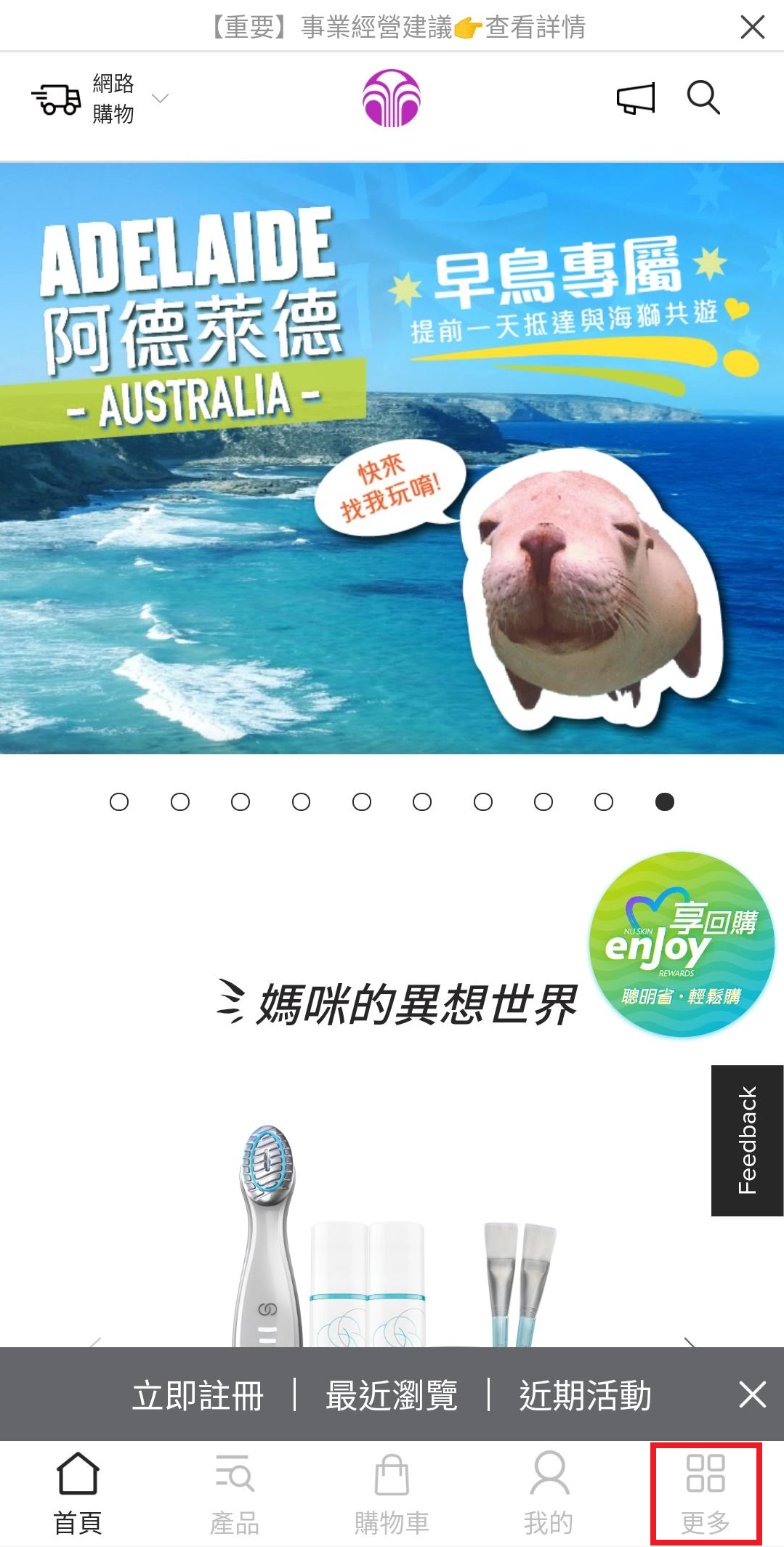Open the Feedback side tab
Image resolution: width=784 pixels, height=1547 pixels.
tap(747, 1140)
